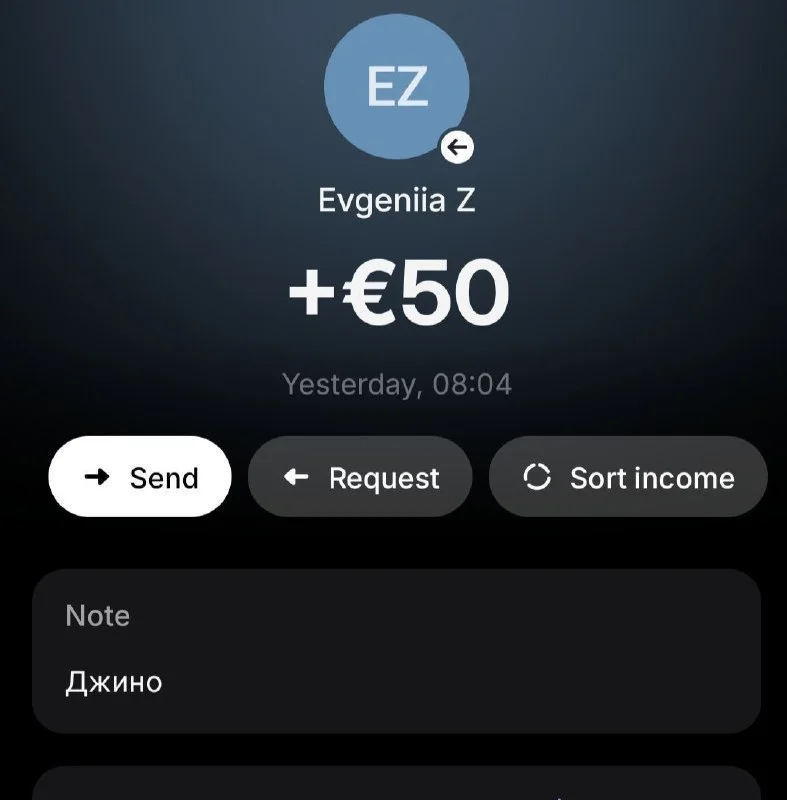This screenshot has height=800, width=787.
Task: Open Sort income option
Action: 628,477
